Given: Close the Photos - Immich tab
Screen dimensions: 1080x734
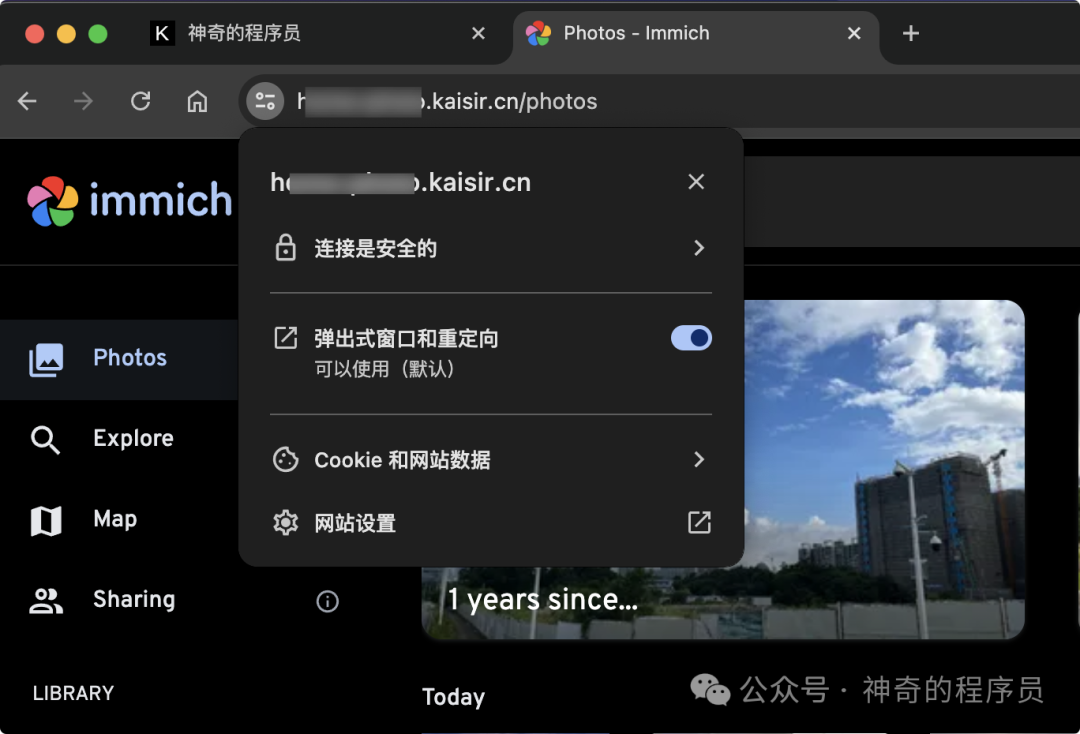Looking at the screenshot, I should (x=854, y=33).
